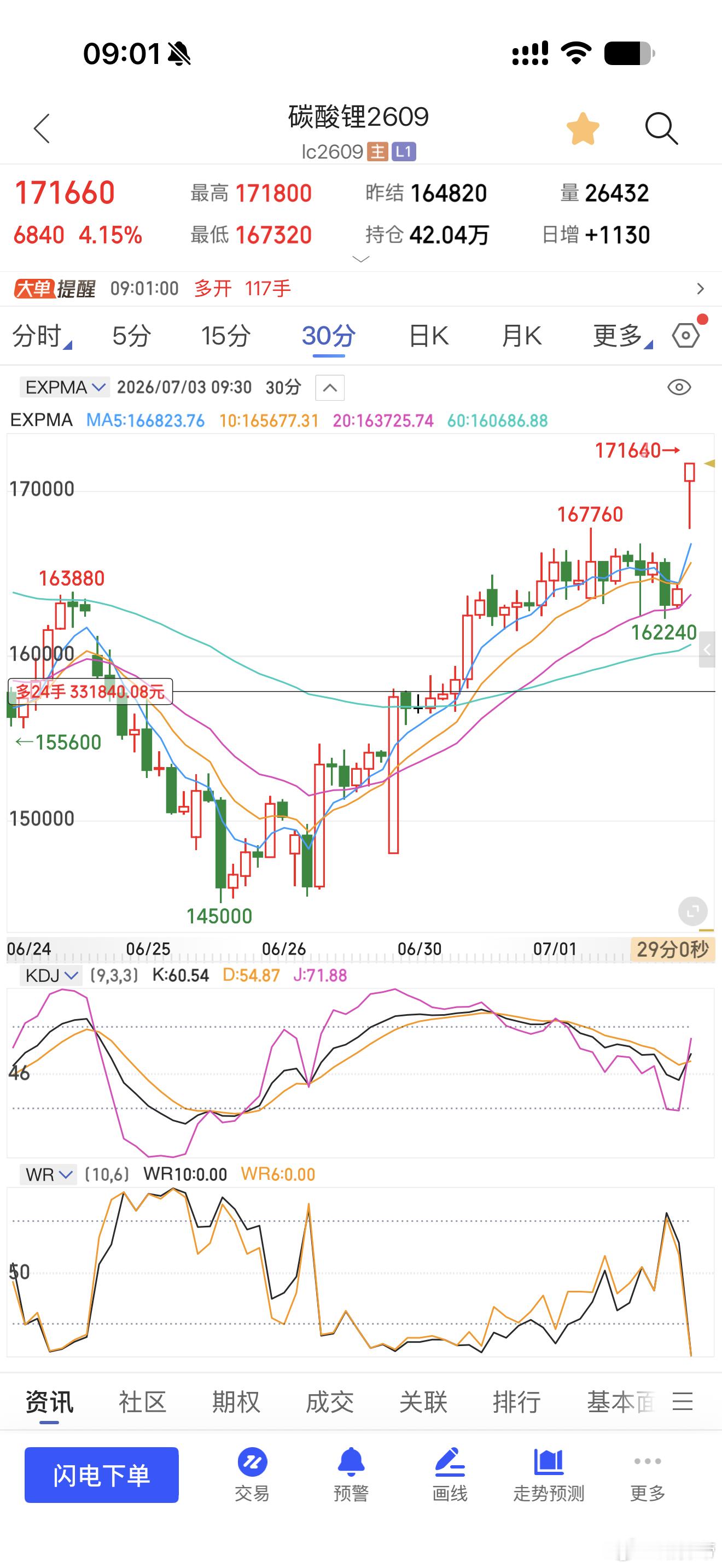This screenshot has height=1568, width=722.
Task: Show the 日K chart
Action: 429,336
